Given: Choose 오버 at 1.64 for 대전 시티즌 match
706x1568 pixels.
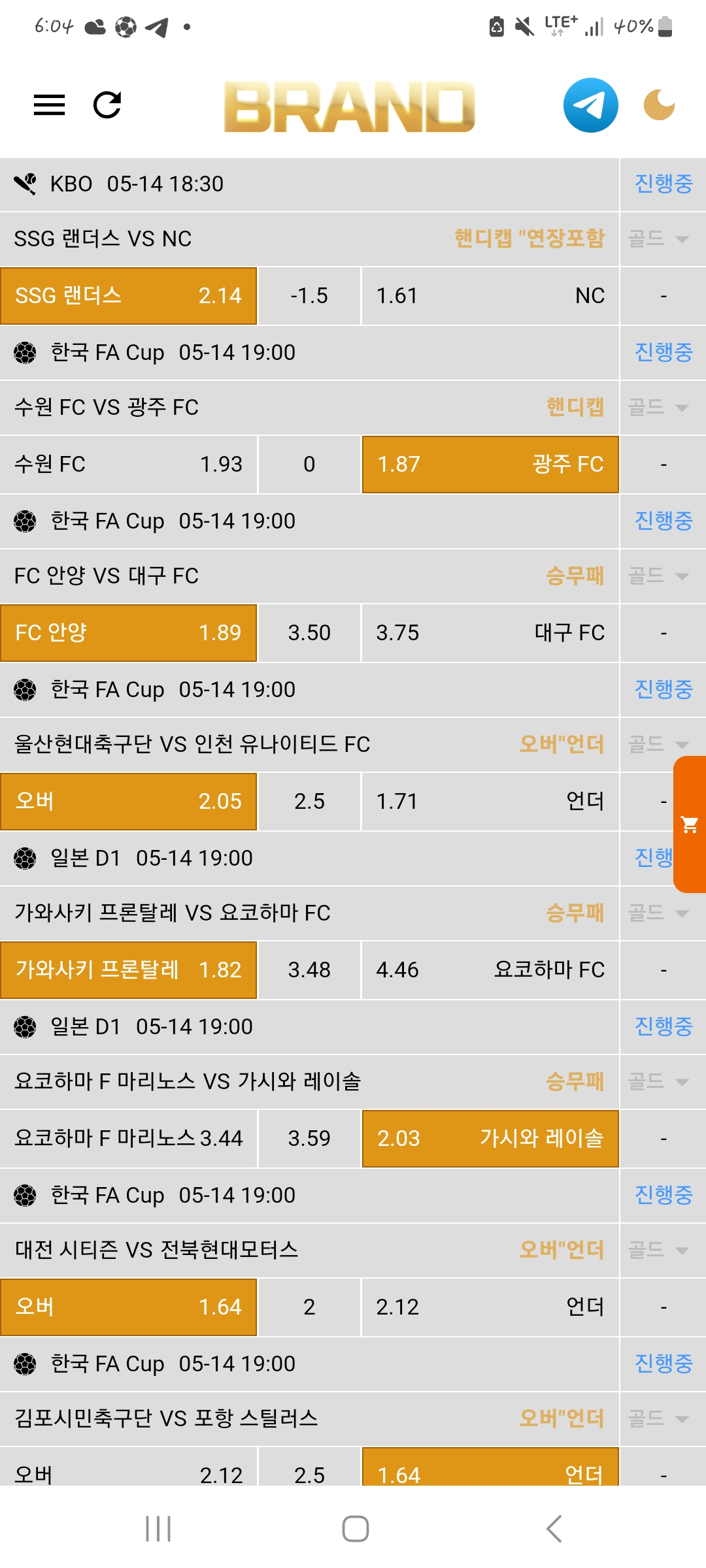Looking at the screenshot, I should pos(128,1307).
